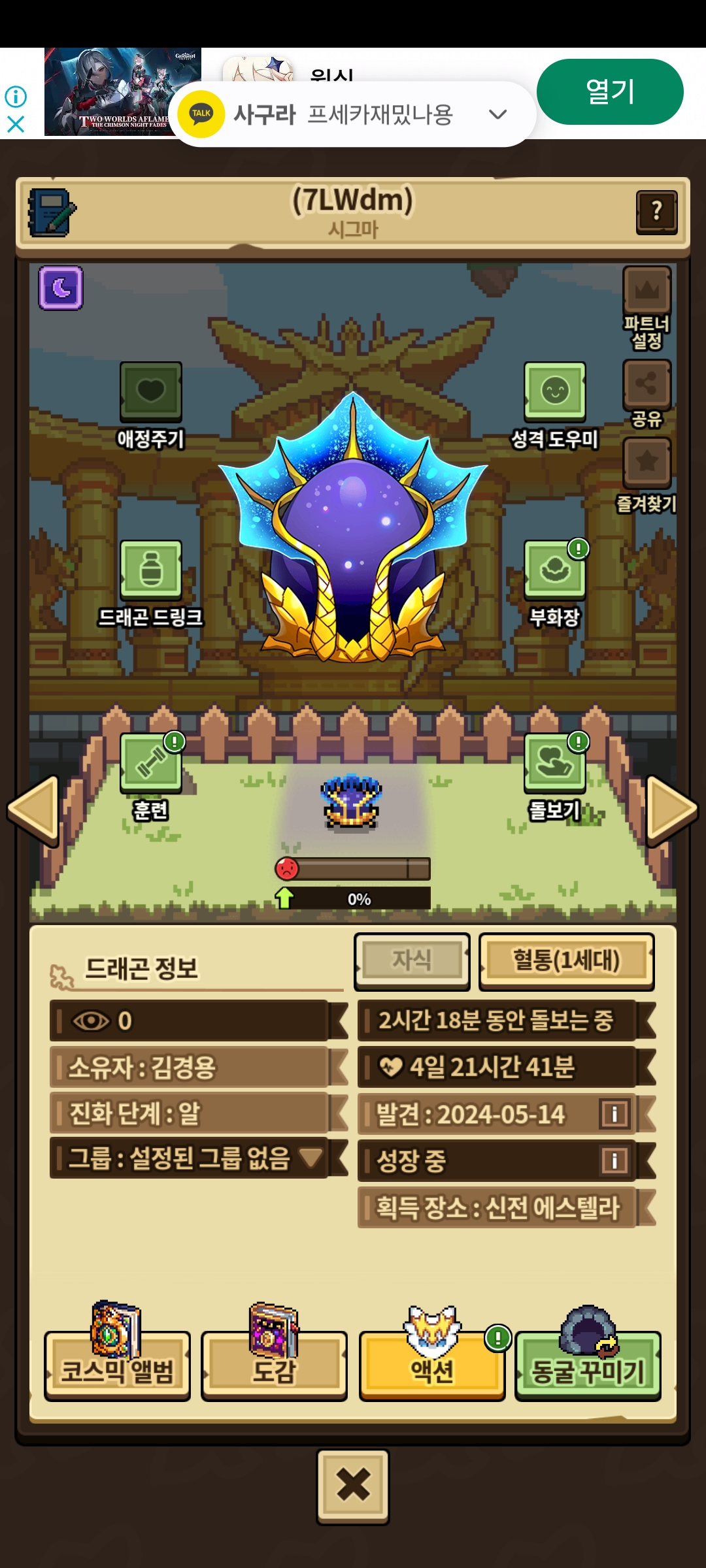The image size is (706, 1568).
Task: Add dragon to 즐겨찾기 favorites
Action: tap(647, 463)
